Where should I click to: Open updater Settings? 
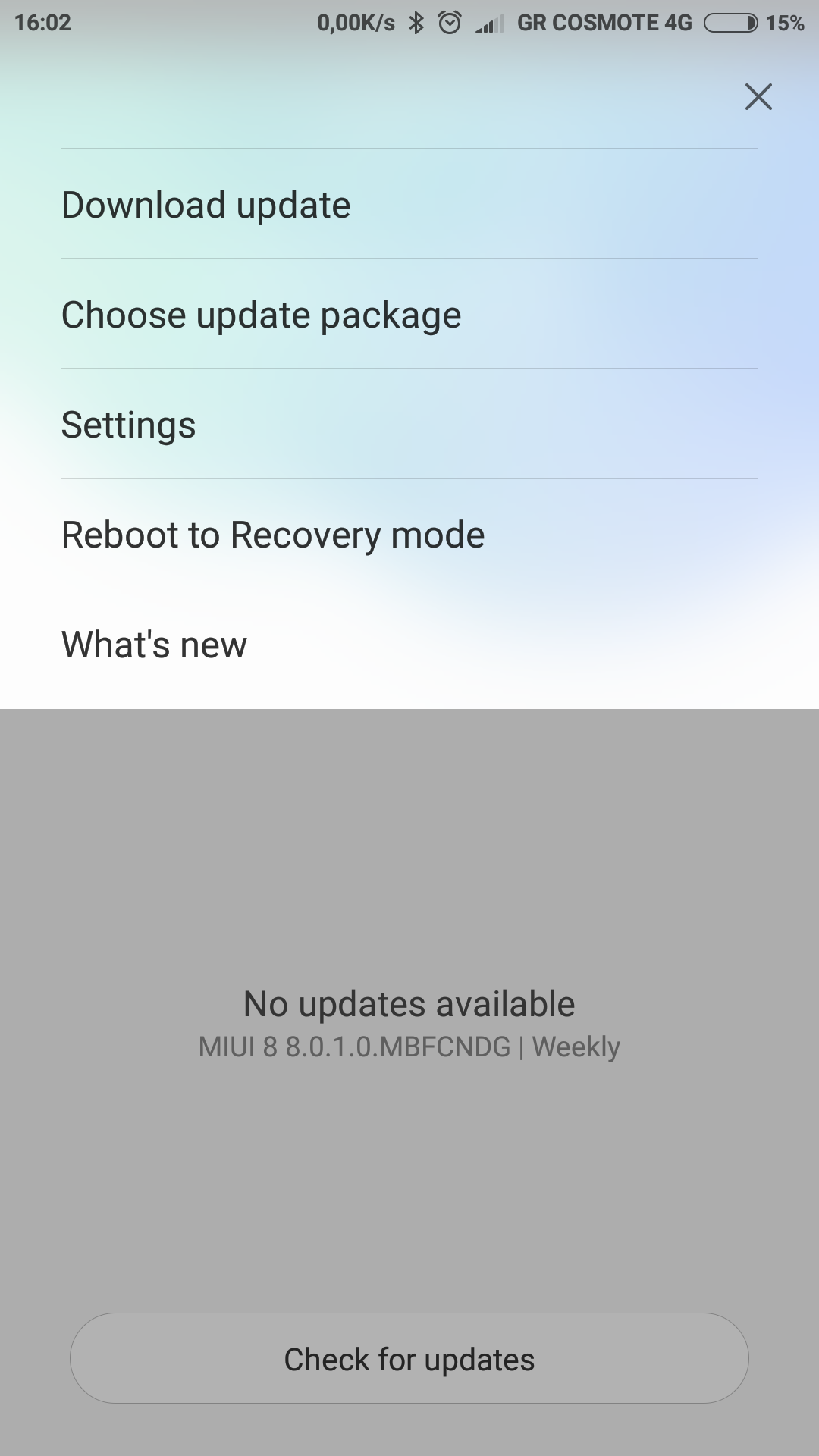click(409, 423)
